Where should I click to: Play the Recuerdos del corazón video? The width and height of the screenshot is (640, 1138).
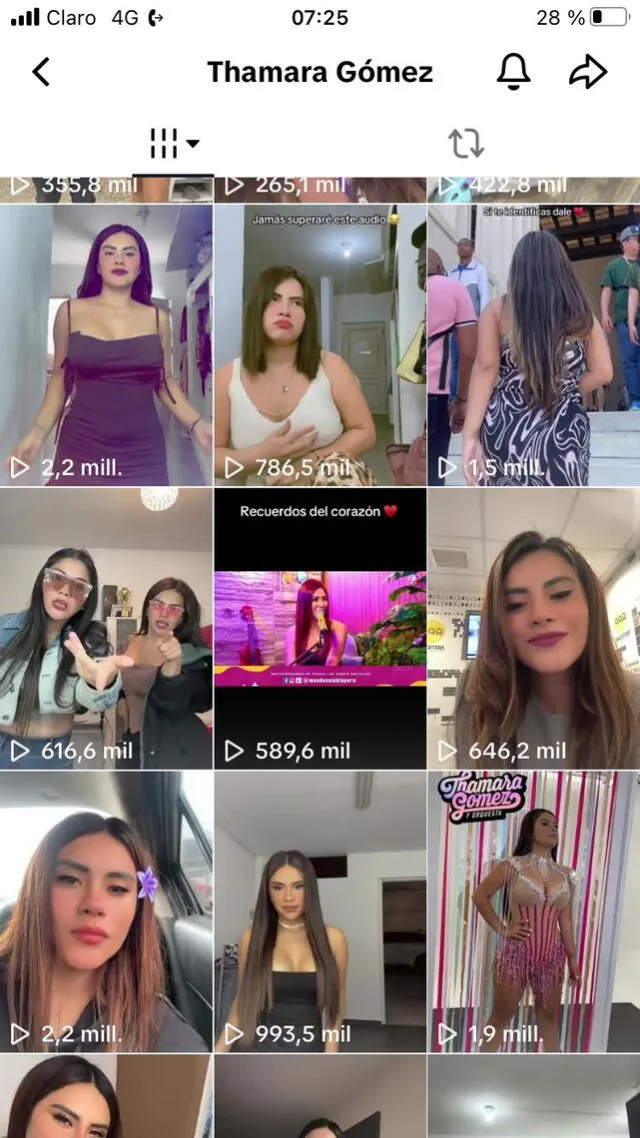[320, 628]
